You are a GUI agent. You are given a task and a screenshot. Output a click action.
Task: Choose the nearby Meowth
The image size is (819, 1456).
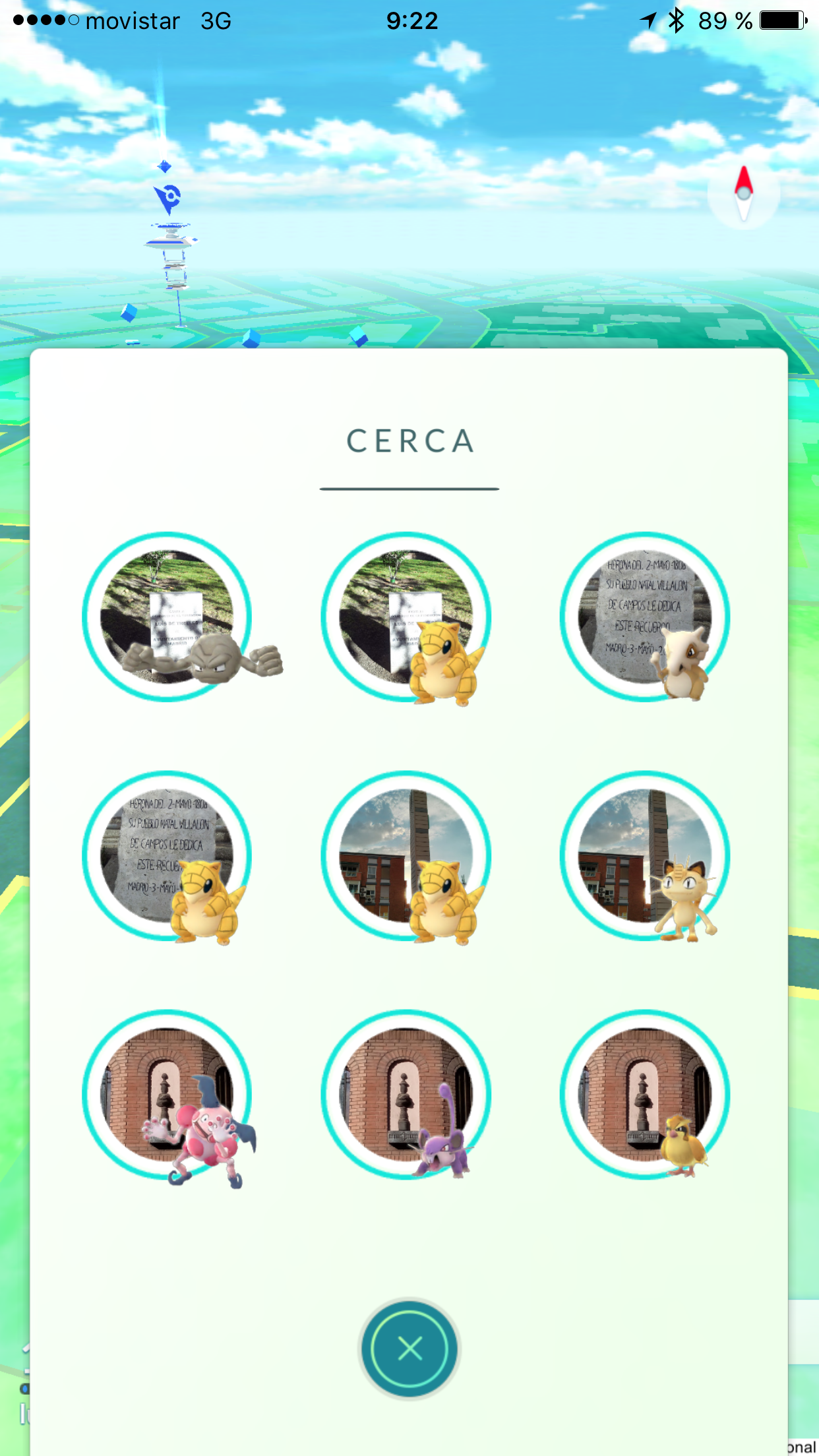pos(645,856)
